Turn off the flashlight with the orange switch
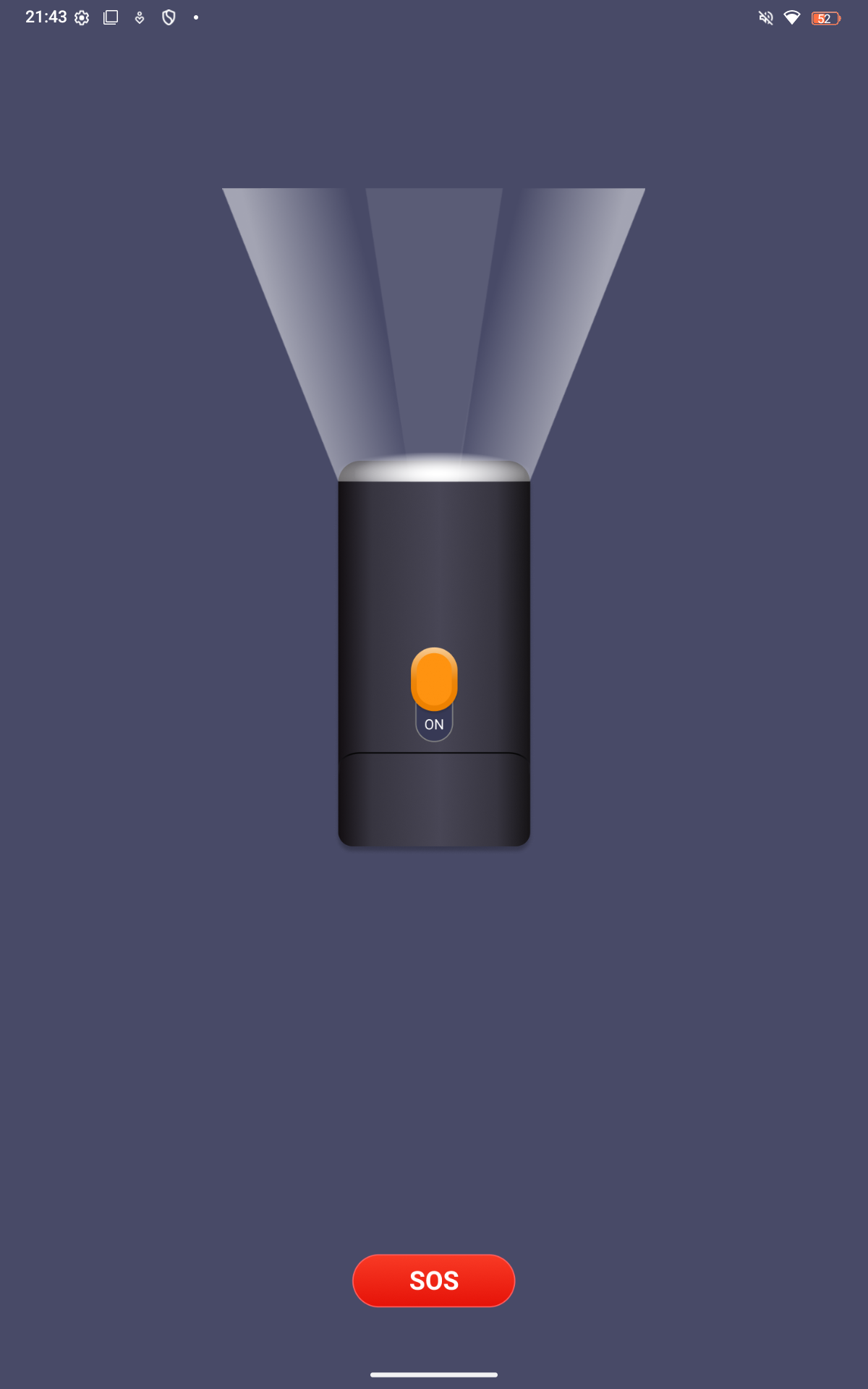 pyautogui.click(x=434, y=680)
